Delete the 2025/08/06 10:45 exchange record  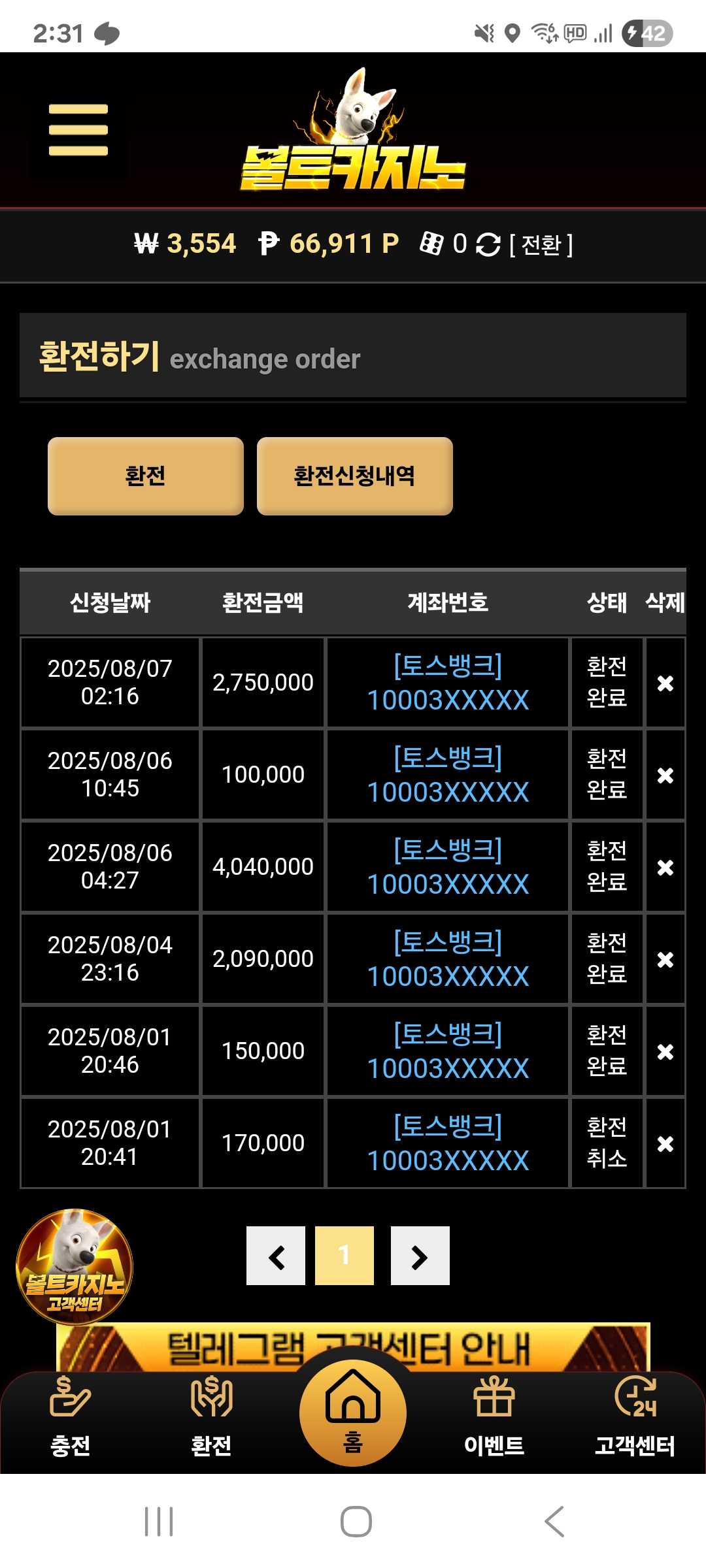pos(665,775)
